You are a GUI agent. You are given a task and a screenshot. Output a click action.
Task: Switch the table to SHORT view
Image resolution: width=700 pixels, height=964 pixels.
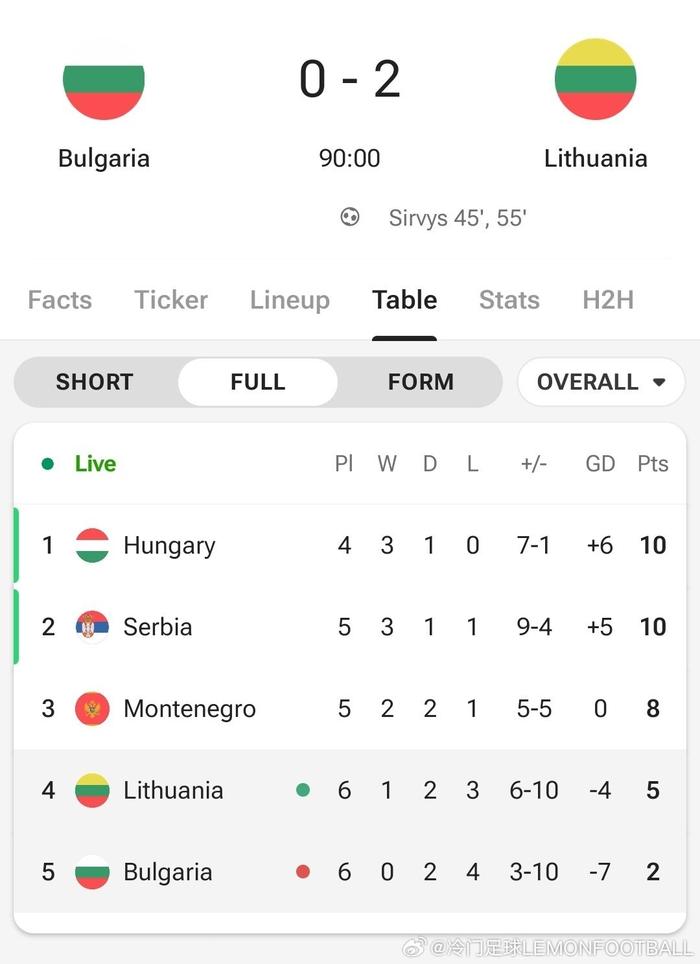click(95, 382)
